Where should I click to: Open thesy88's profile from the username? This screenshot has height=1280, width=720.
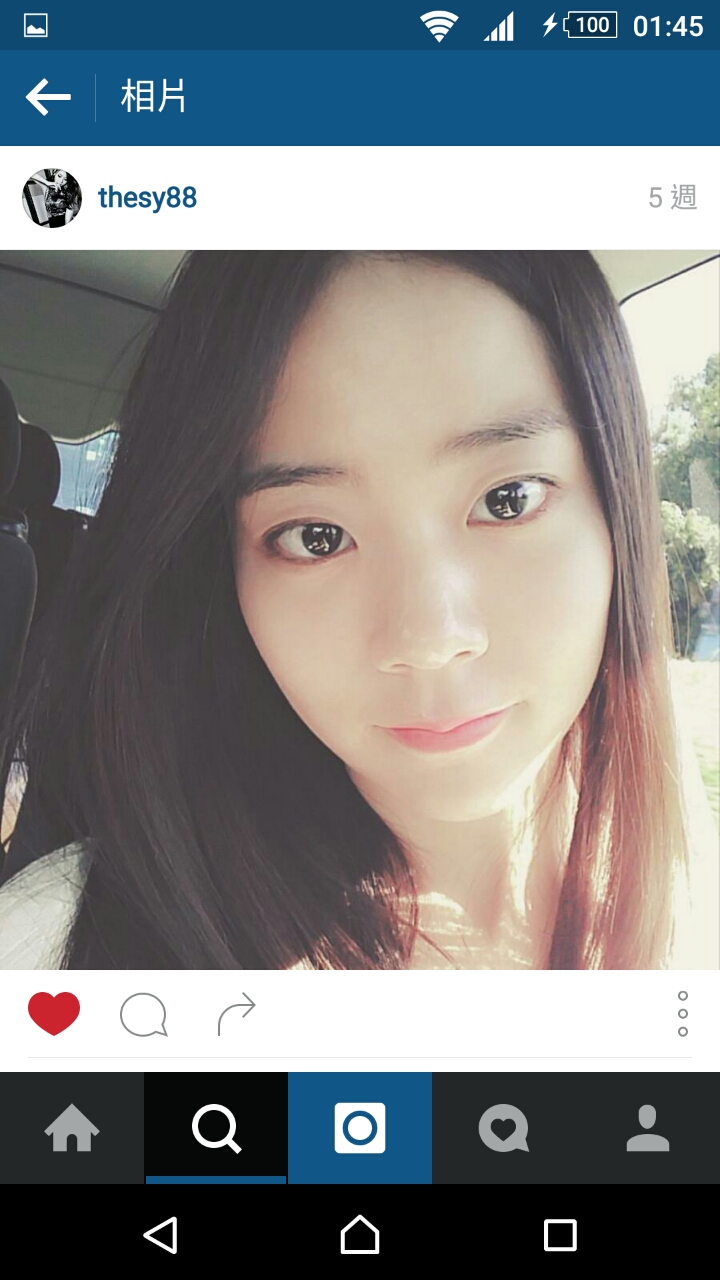pyautogui.click(x=147, y=198)
